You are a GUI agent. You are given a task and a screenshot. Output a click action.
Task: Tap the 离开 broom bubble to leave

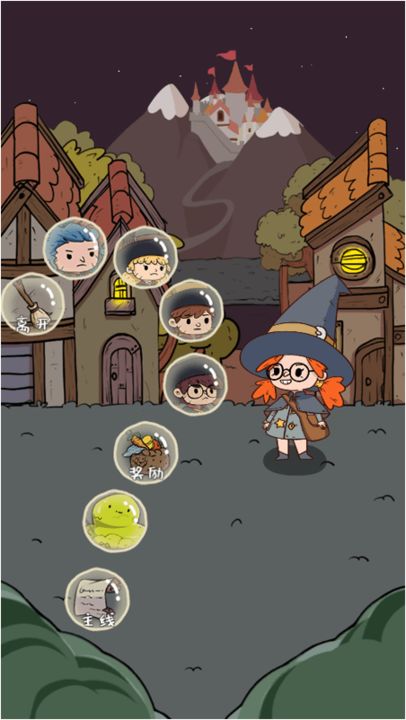33,304
